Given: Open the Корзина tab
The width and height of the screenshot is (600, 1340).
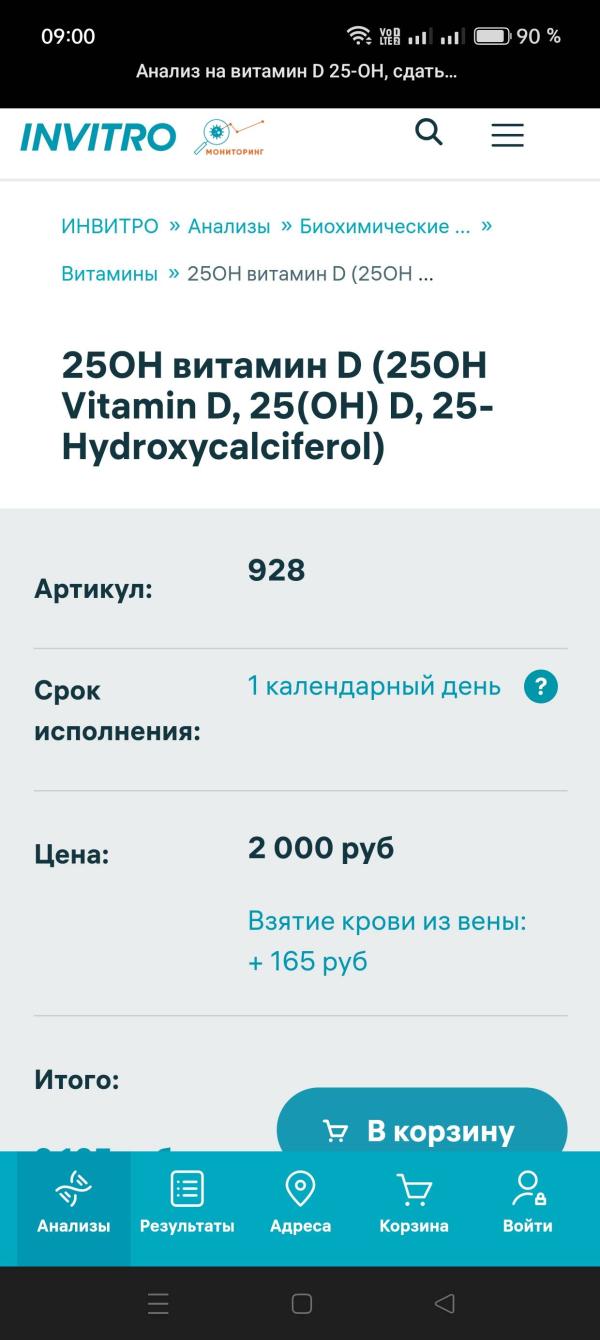Looking at the screenshot, I should point(414,1207).
